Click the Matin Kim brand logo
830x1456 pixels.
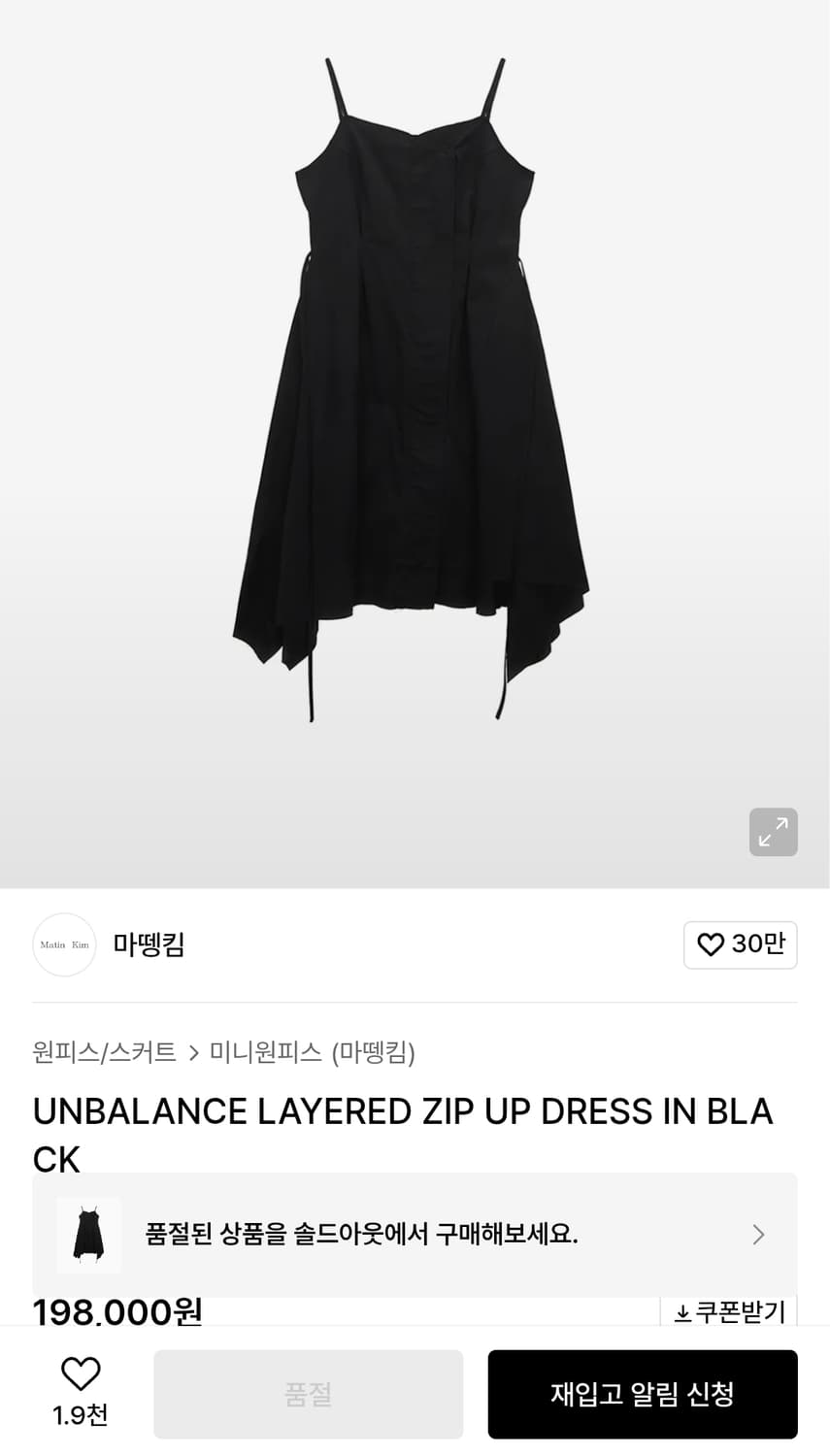(x=64, y=944)
